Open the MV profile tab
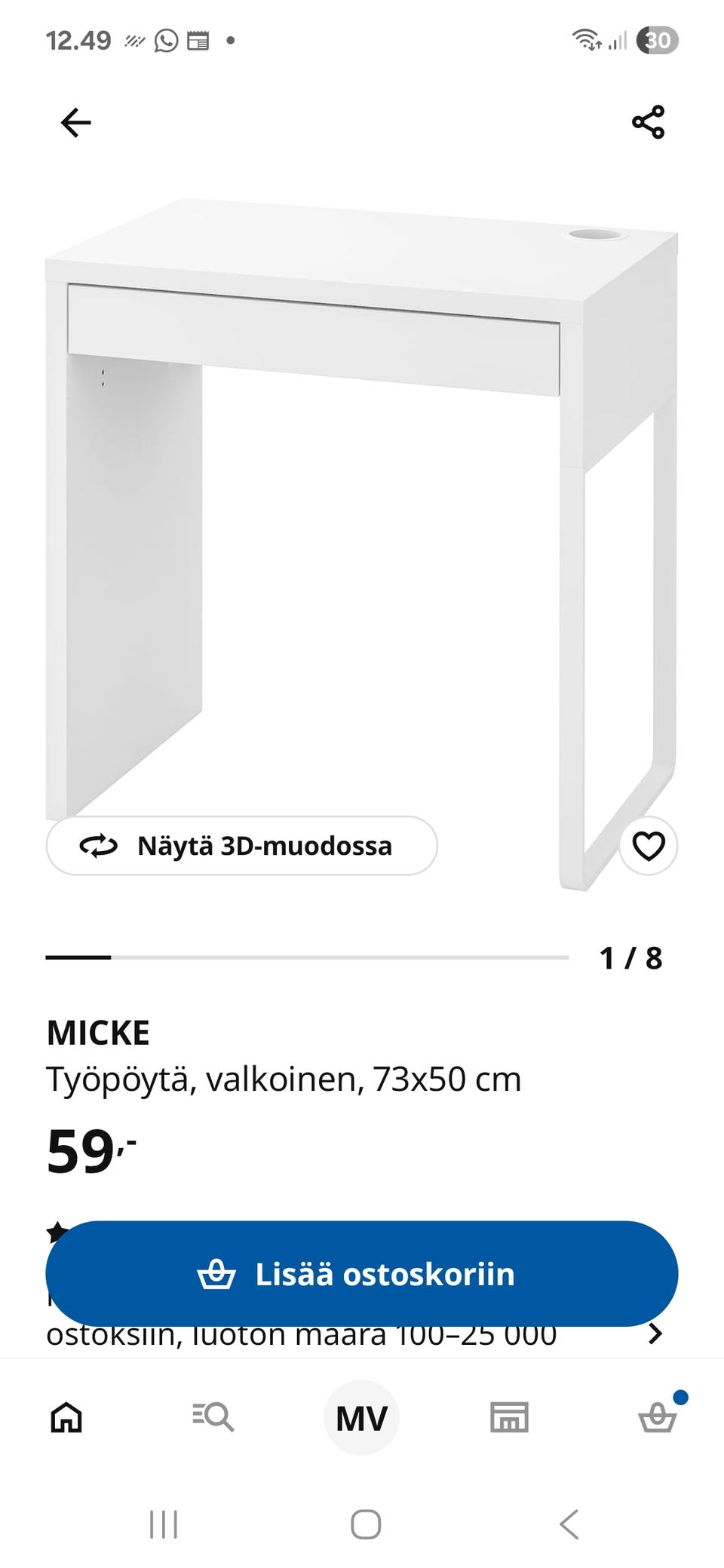This screenshot has height=1568, width=724. (x=362, y=1418)
